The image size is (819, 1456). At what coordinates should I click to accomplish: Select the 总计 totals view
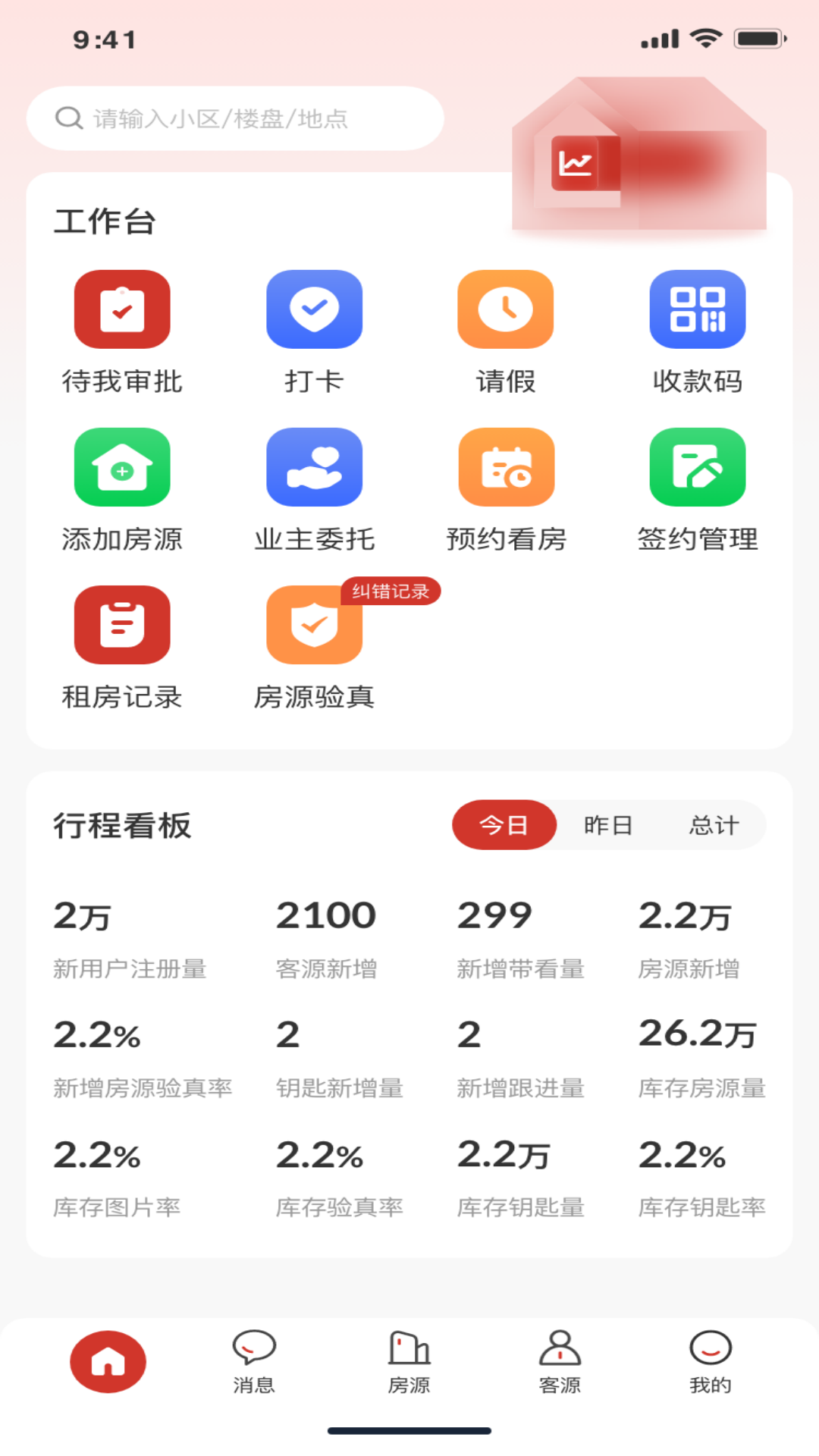pos(714,825)
